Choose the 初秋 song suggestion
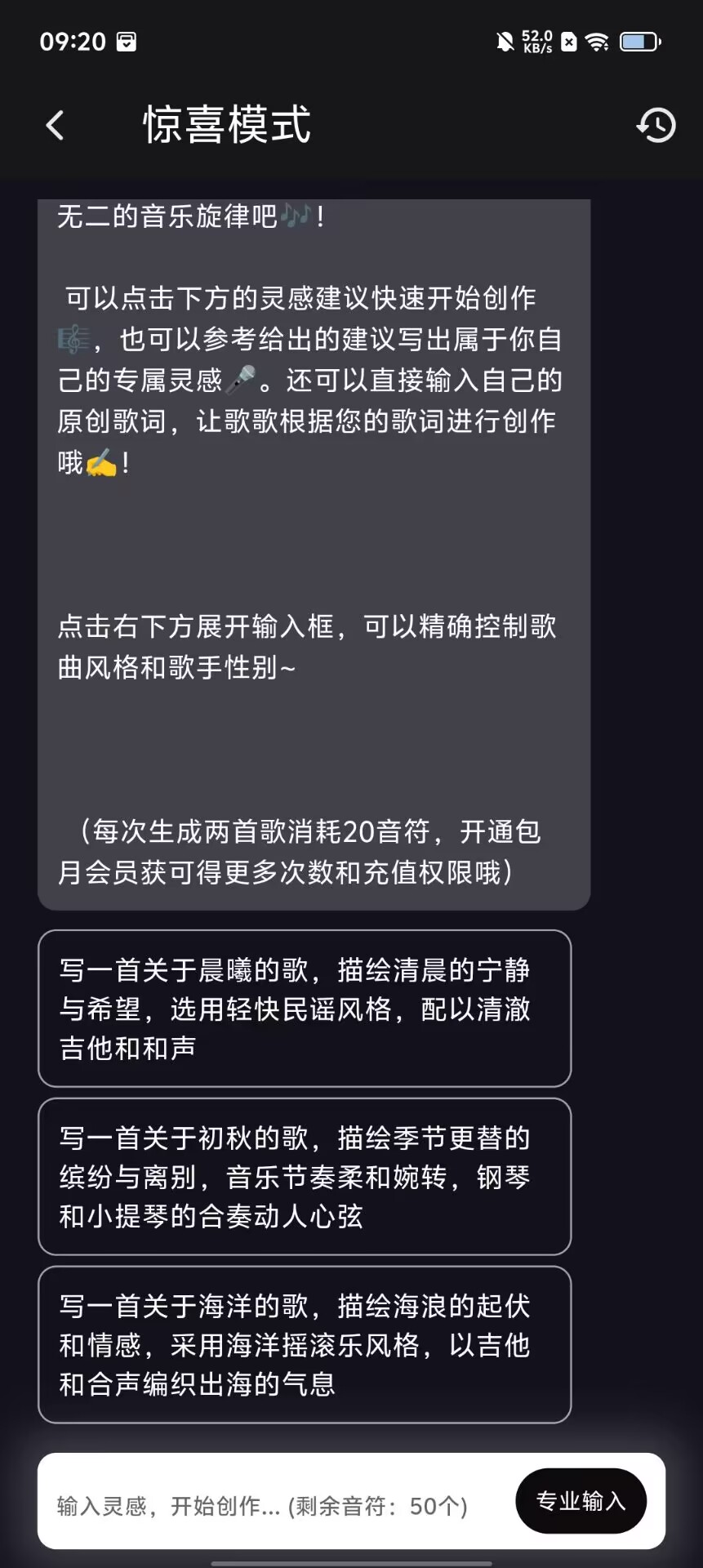Image resolution: width=703 pixels, height=1568 pixels. (304, 1176)
